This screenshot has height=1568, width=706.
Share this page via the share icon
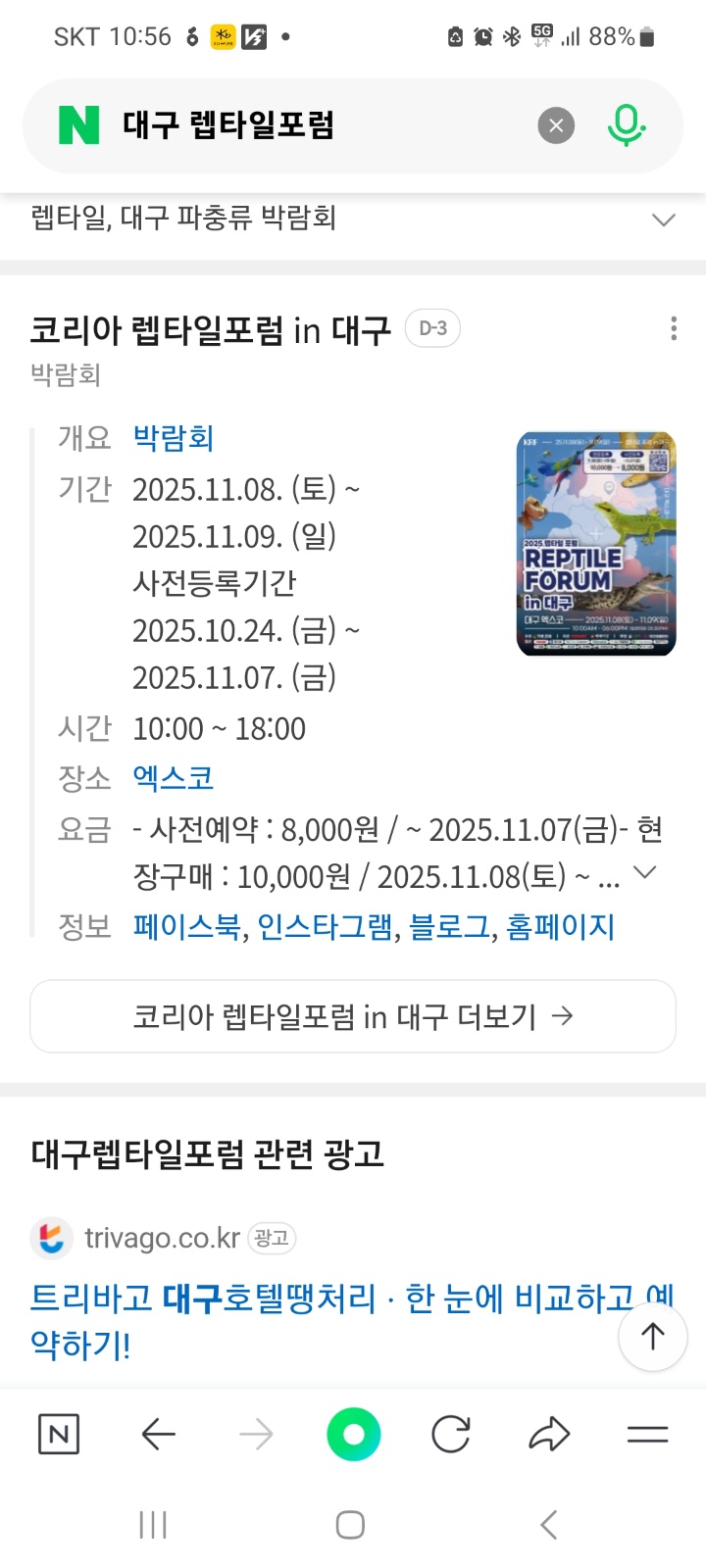(548, 1434)
